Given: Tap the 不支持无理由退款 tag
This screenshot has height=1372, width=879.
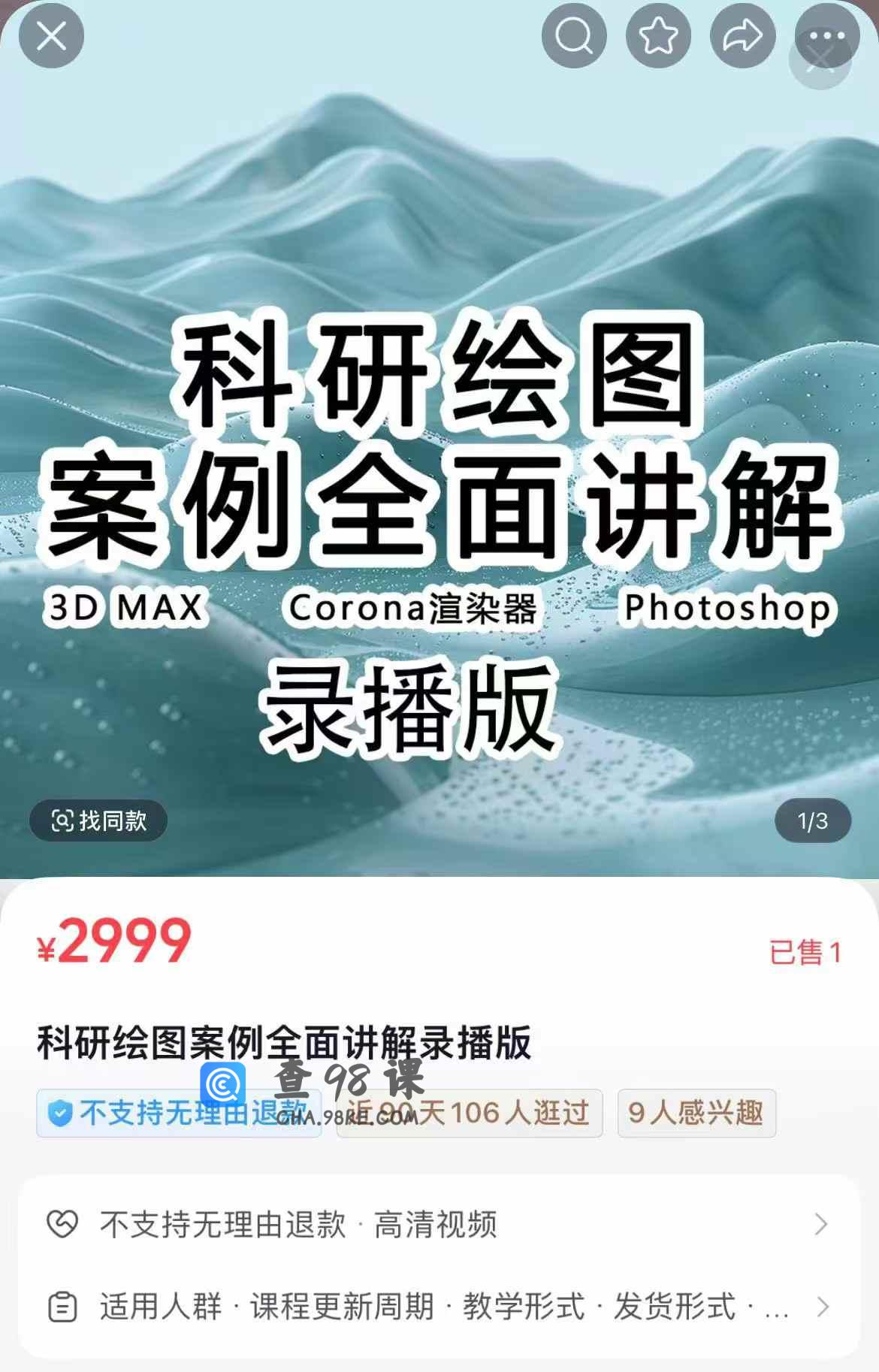Looking at the screenshot, I should pyautogui.click(x=178, y=1113).
